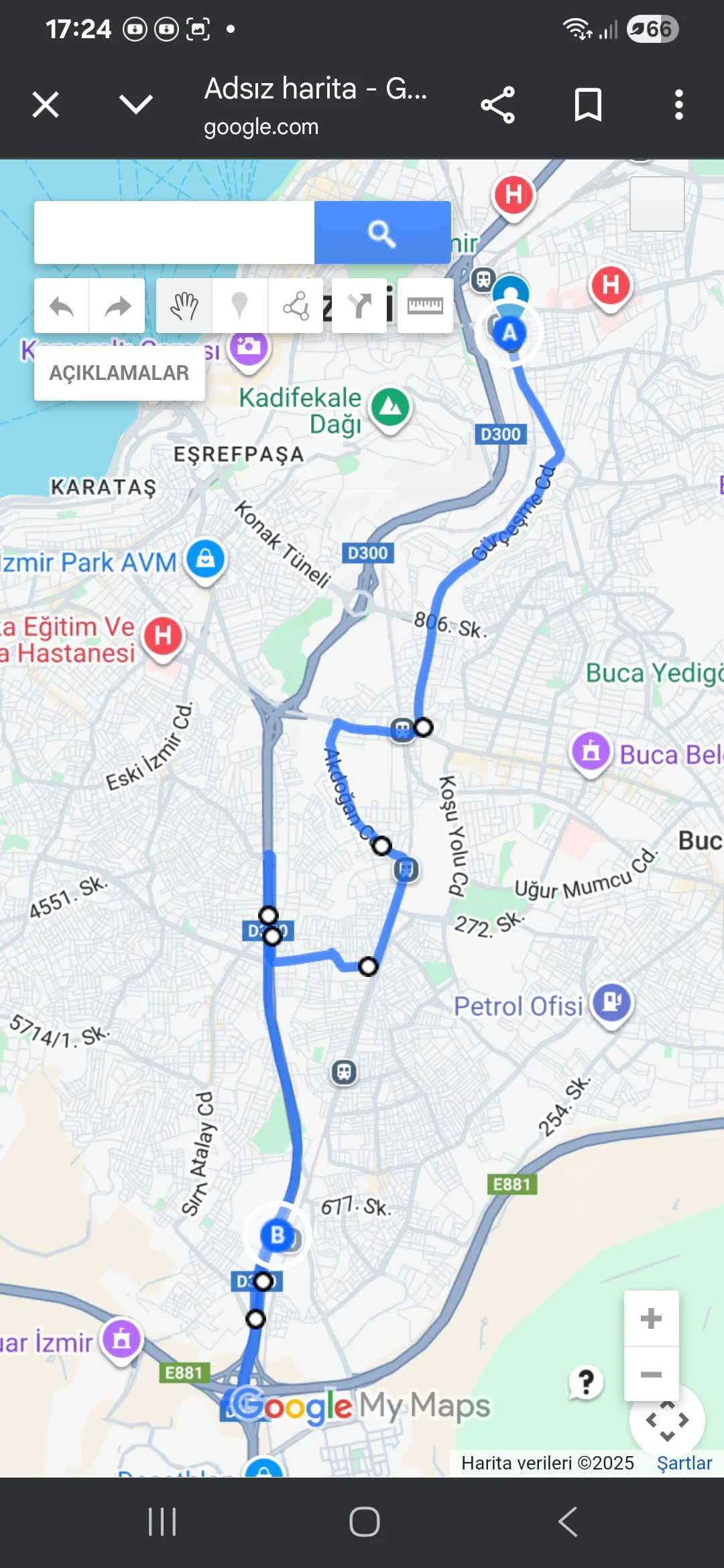724x1568 pixels.
Task: Open the browser overflow menu
Action: tap(678, 105)
